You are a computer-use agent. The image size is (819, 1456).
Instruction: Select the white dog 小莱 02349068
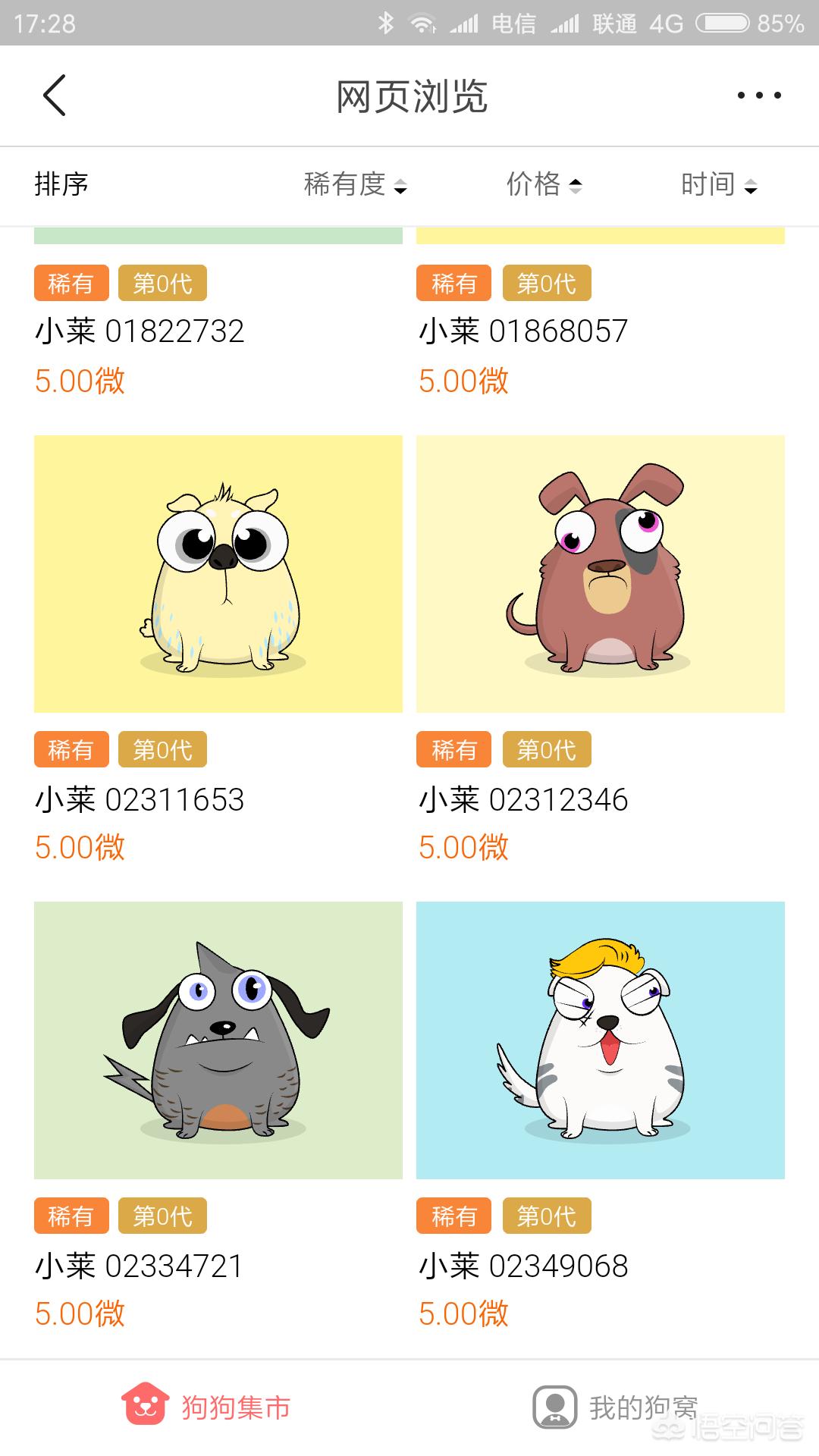(x=601, y=1040)
